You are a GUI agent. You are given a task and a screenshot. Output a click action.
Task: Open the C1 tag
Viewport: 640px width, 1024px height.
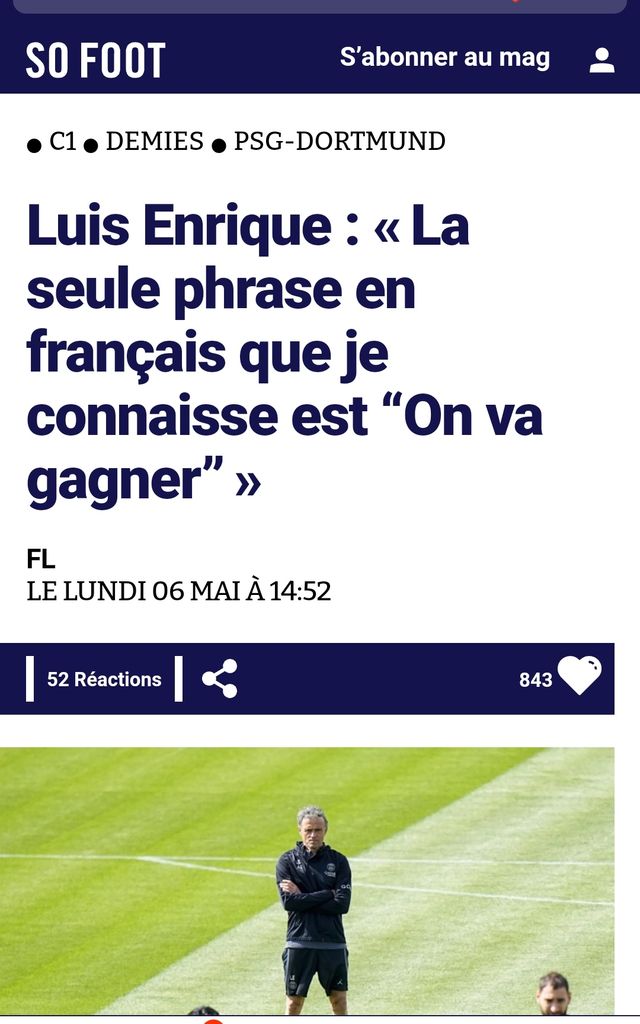[62, 142]
